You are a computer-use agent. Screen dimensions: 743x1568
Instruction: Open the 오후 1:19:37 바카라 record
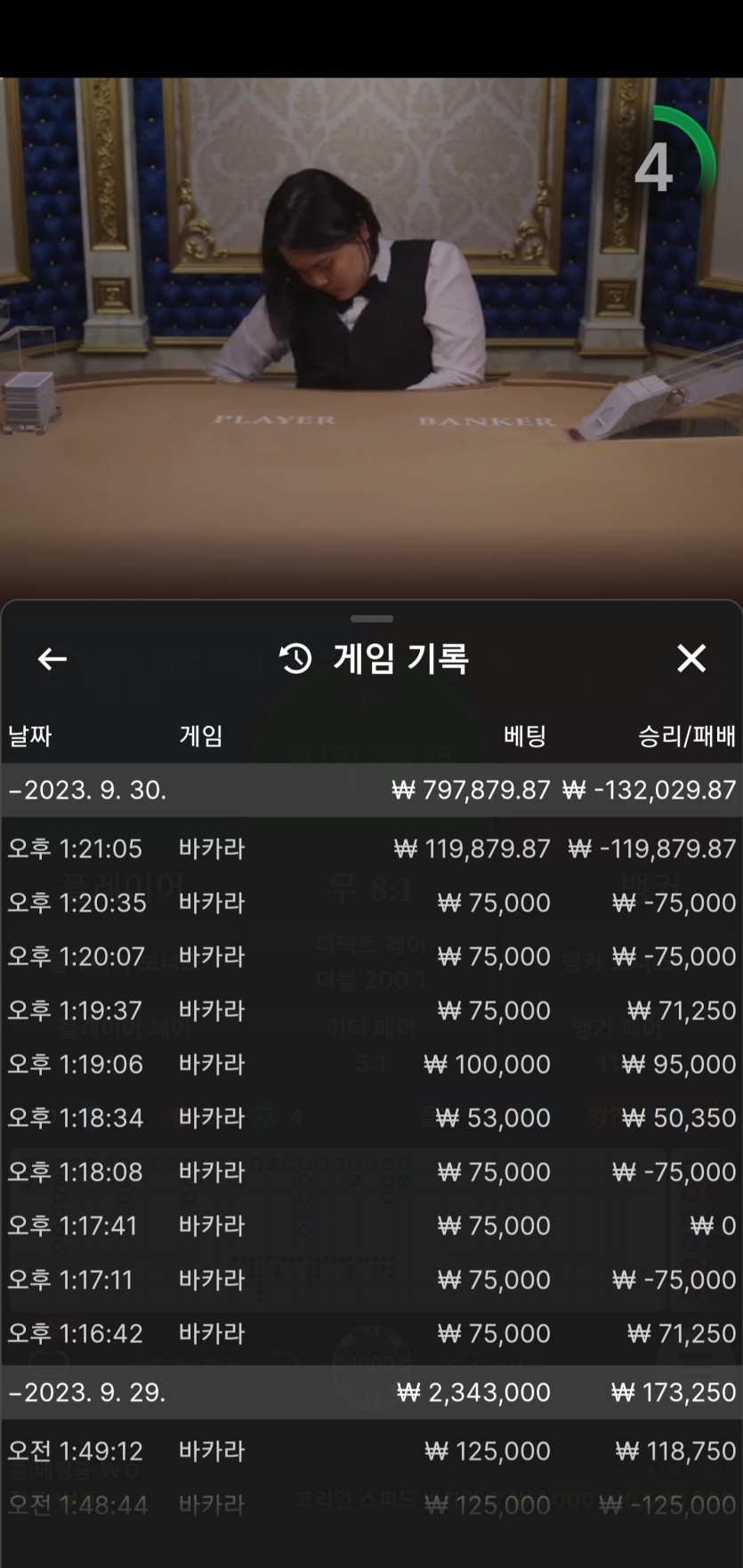coord(371,1010)
